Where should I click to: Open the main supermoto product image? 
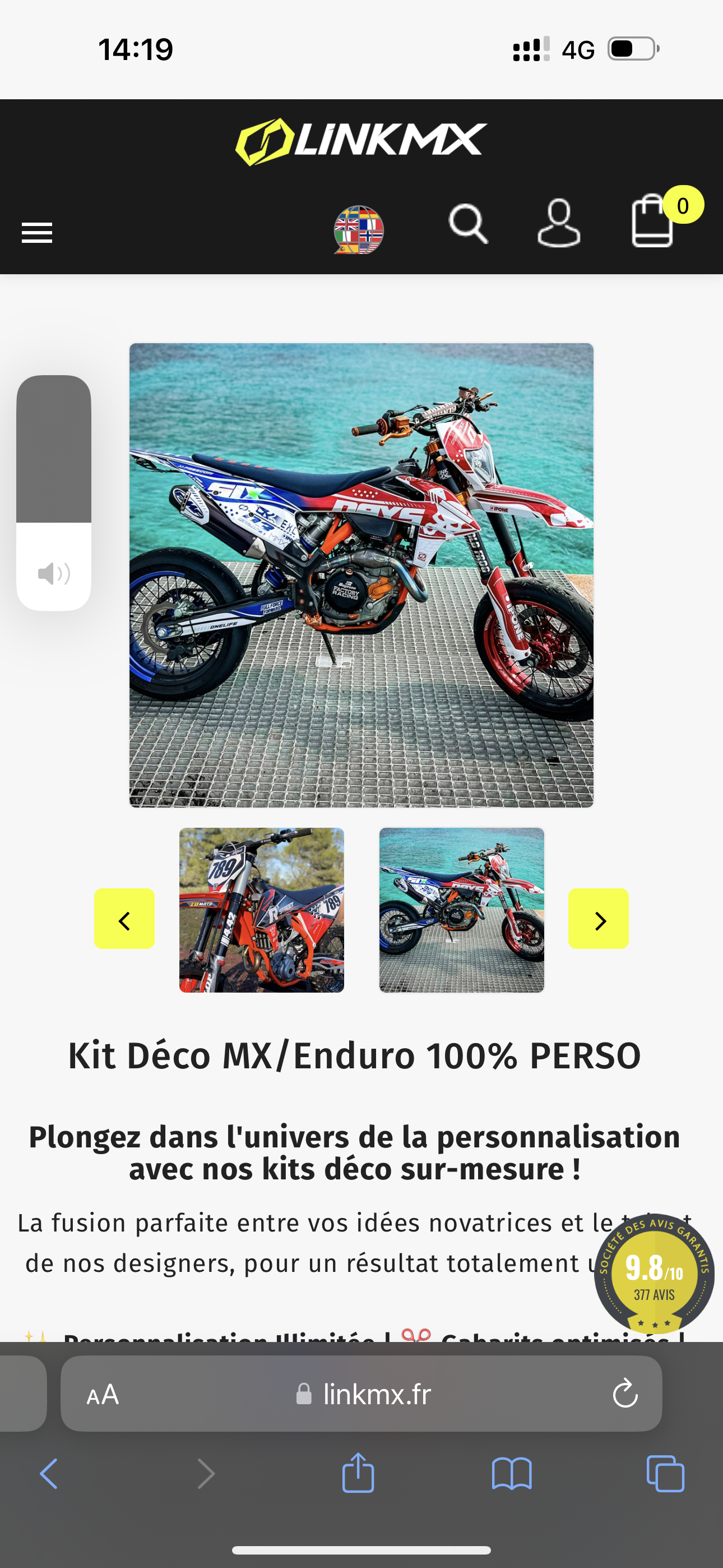(x=361, y=575)
